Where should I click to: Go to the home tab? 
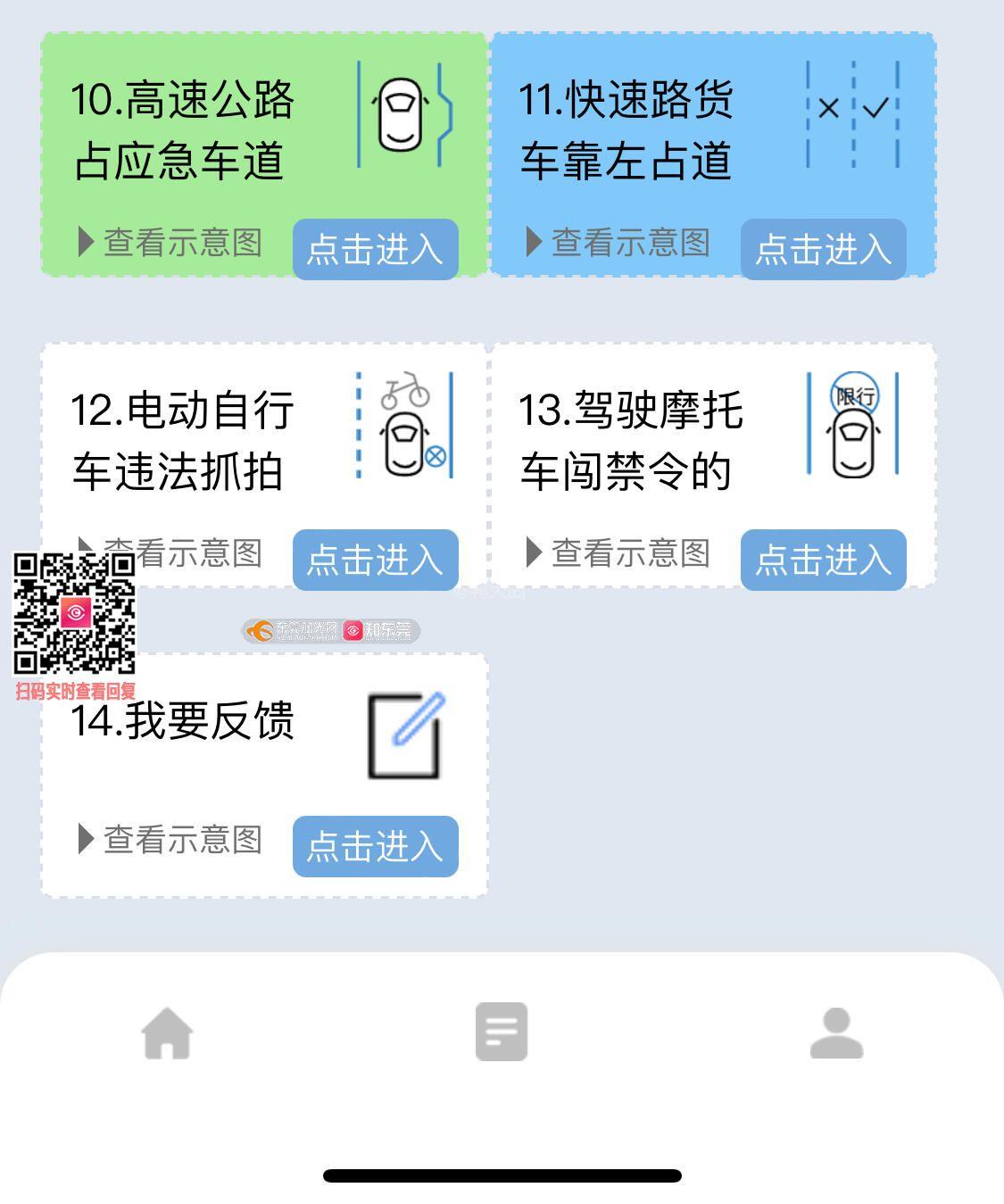coord(167,1033)
